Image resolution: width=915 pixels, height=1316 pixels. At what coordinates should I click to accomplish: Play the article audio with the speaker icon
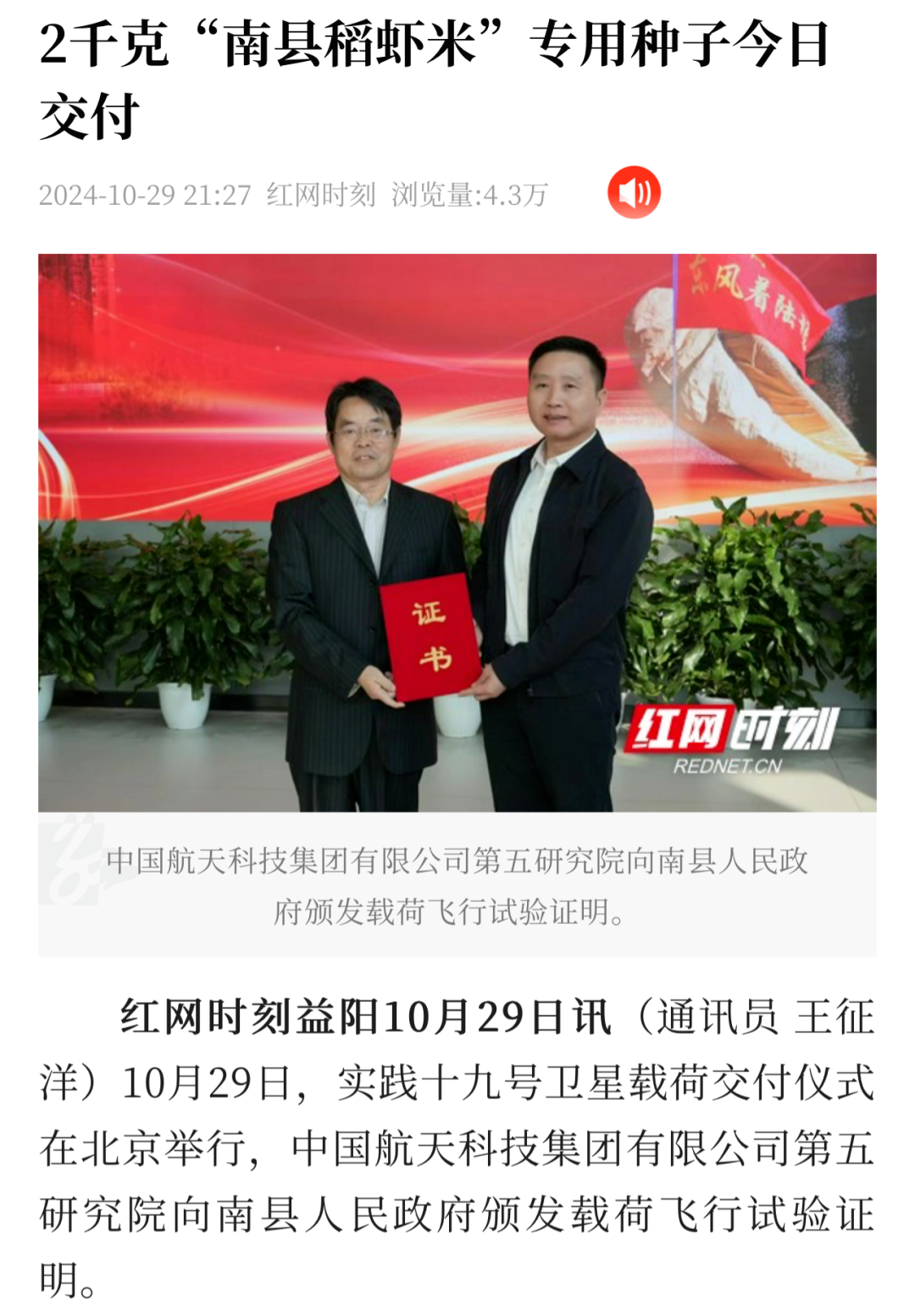pos(634,193)
